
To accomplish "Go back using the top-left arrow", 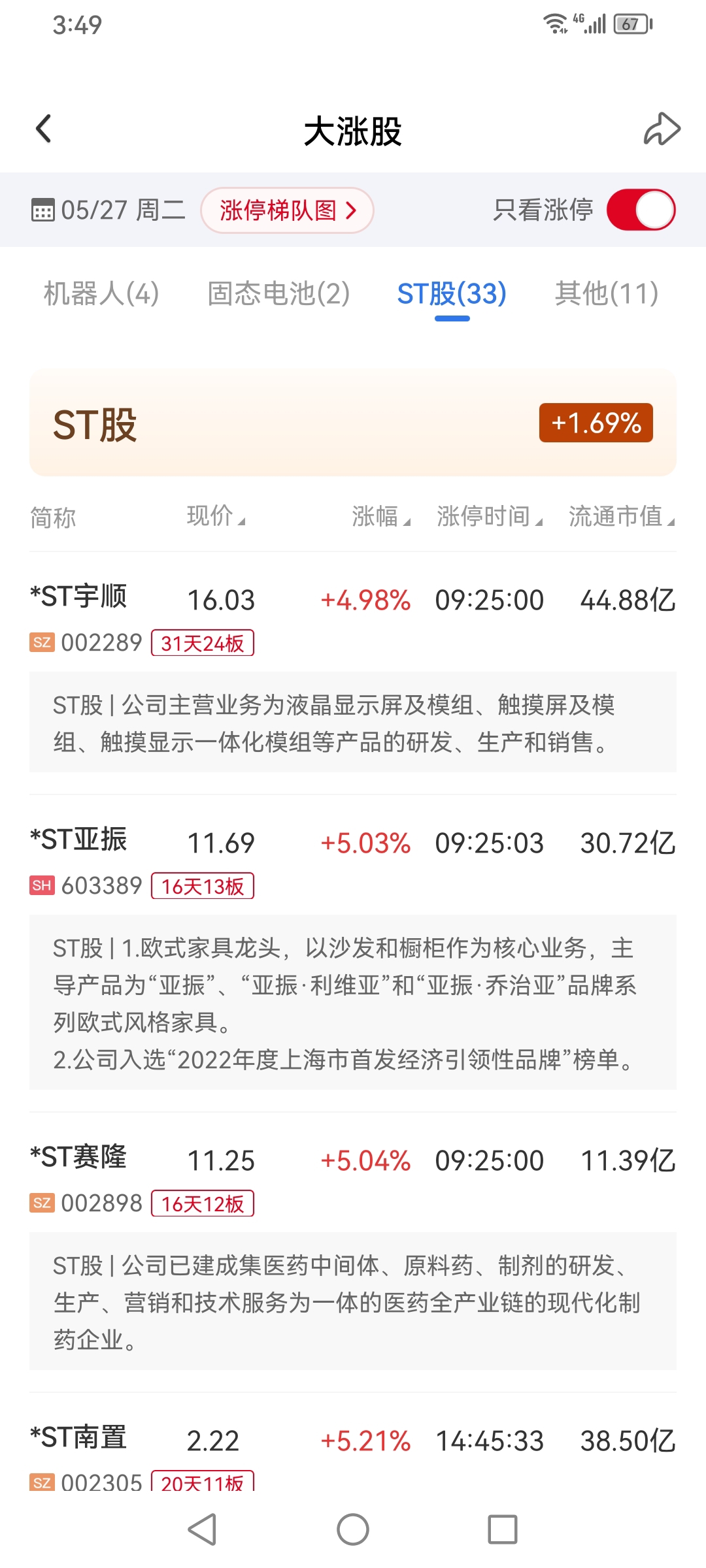I will pyautogui.click(x=44, y=129).
